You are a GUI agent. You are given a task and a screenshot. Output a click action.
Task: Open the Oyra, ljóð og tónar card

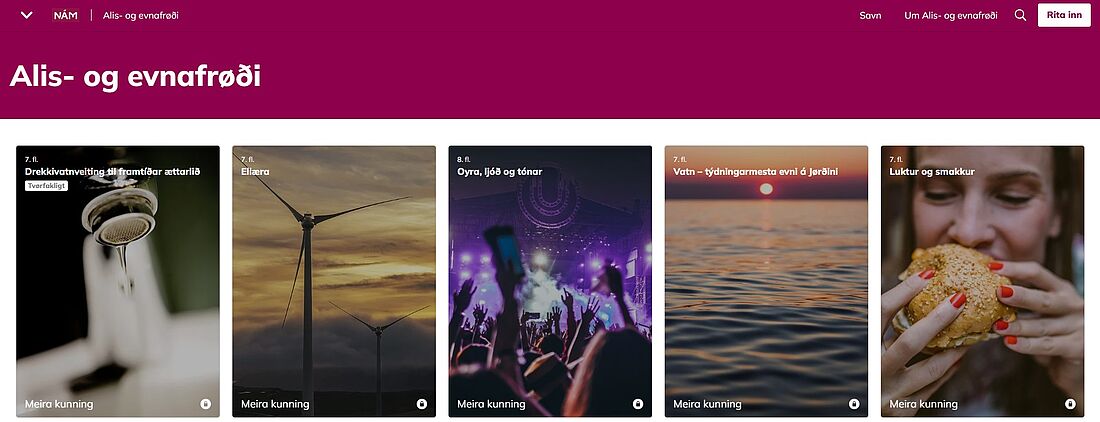click(x=550, y=281)
